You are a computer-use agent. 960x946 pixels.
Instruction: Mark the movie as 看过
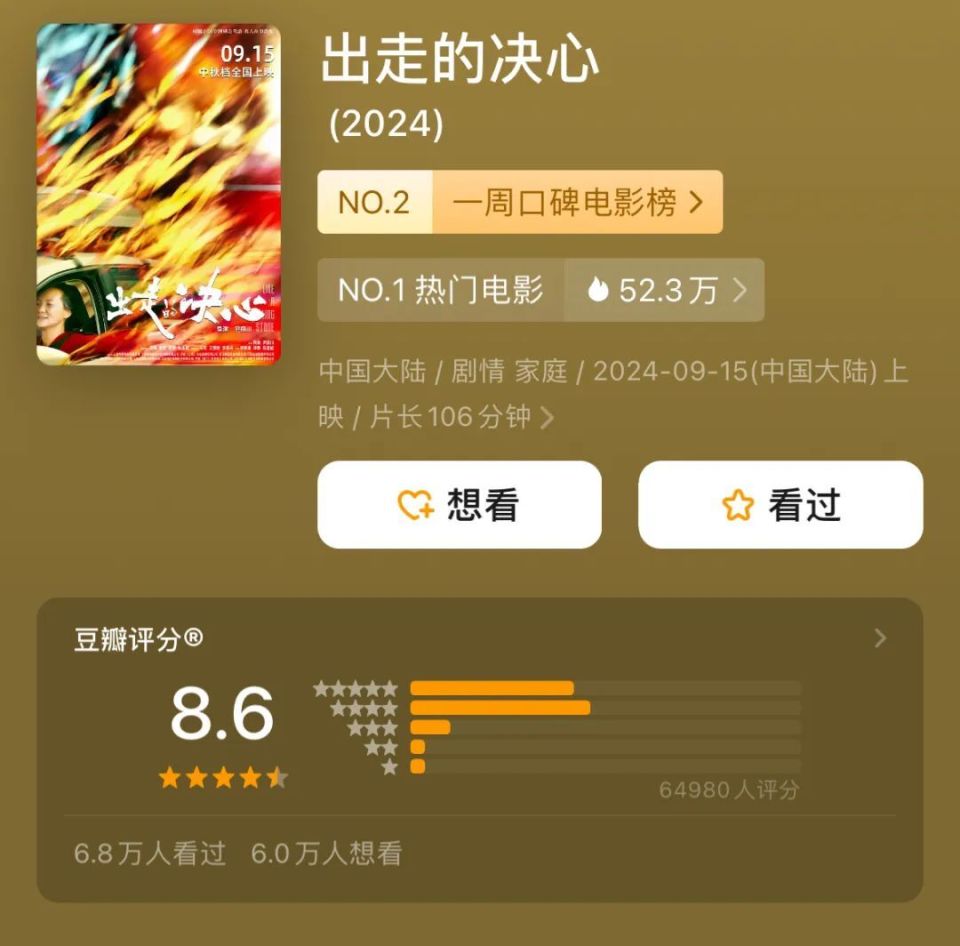(x=780, y=505)
